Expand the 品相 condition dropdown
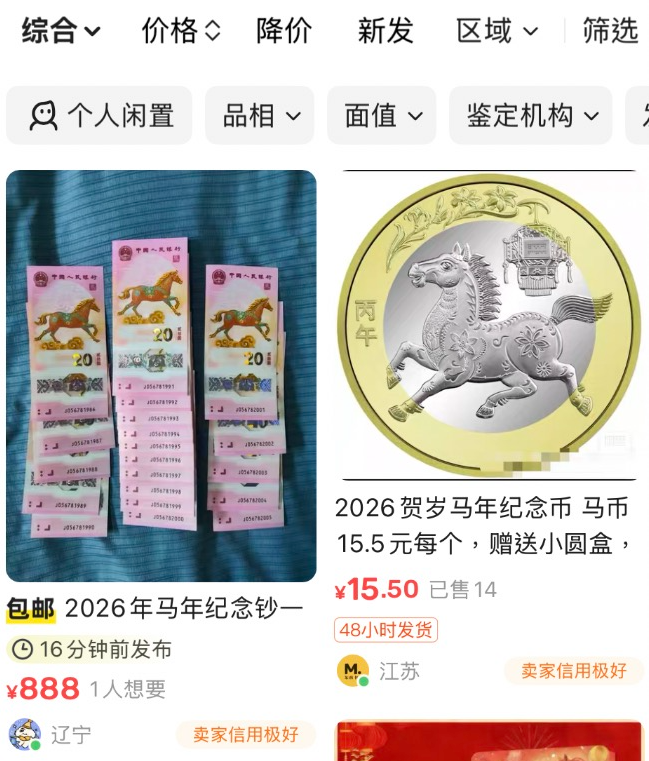Viewport: 649px width, 761px height. click(260, 116)
